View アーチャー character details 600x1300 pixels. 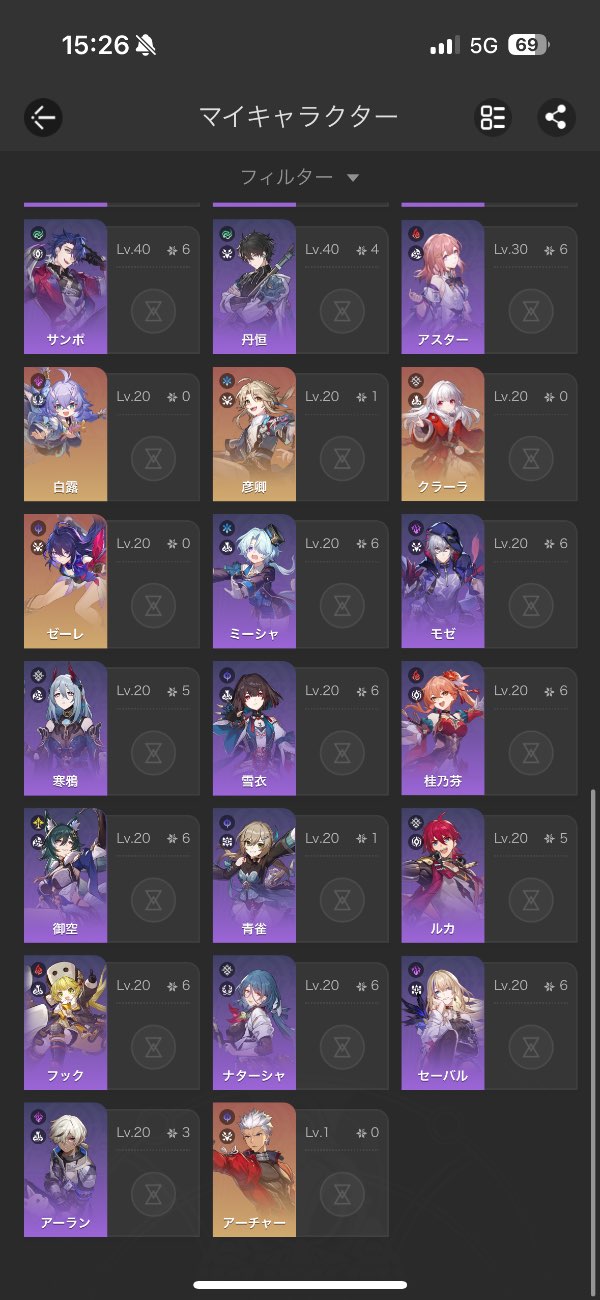pyautogui.click(x=254, y=1170)
